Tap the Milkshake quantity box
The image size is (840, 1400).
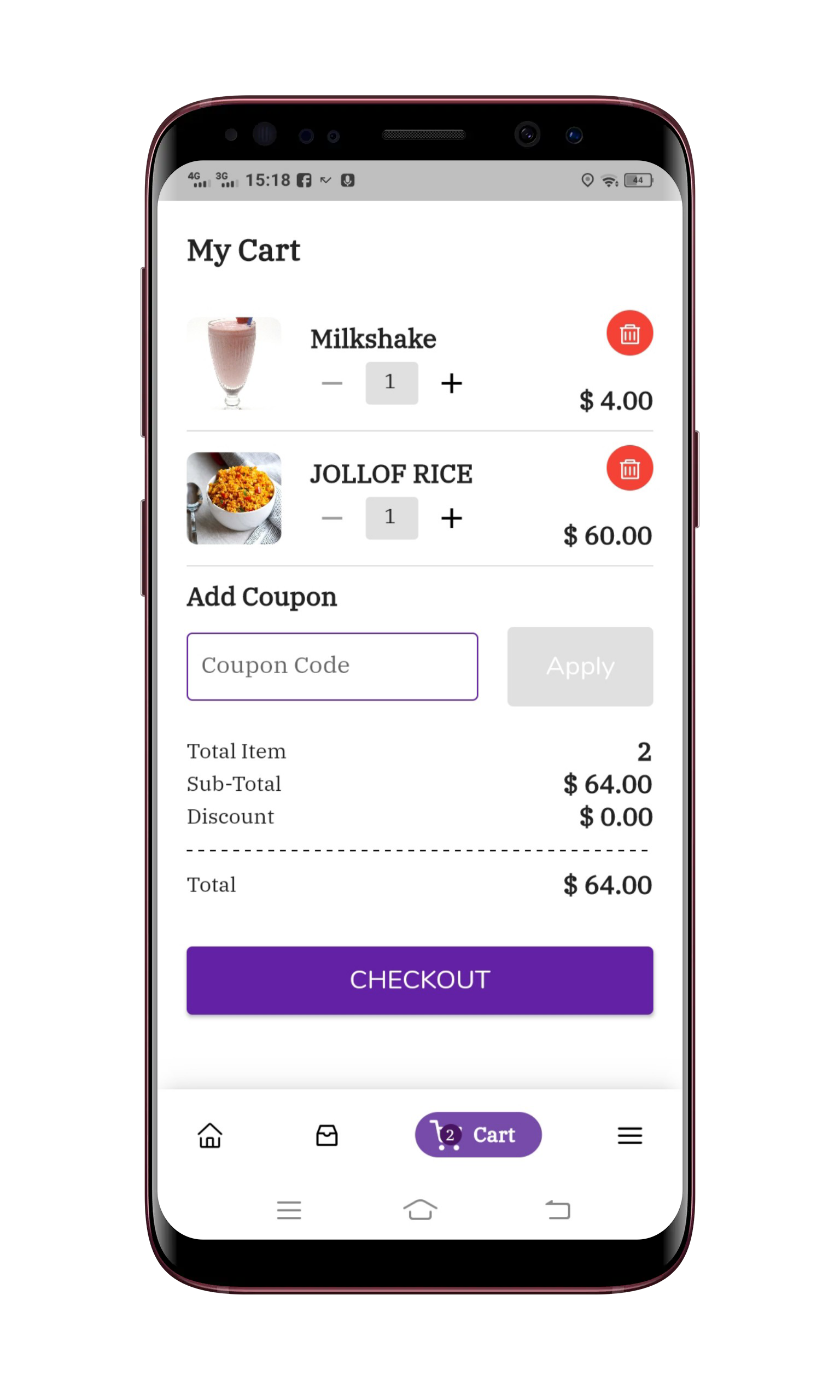pyautogui.click(x=391, y=382)
